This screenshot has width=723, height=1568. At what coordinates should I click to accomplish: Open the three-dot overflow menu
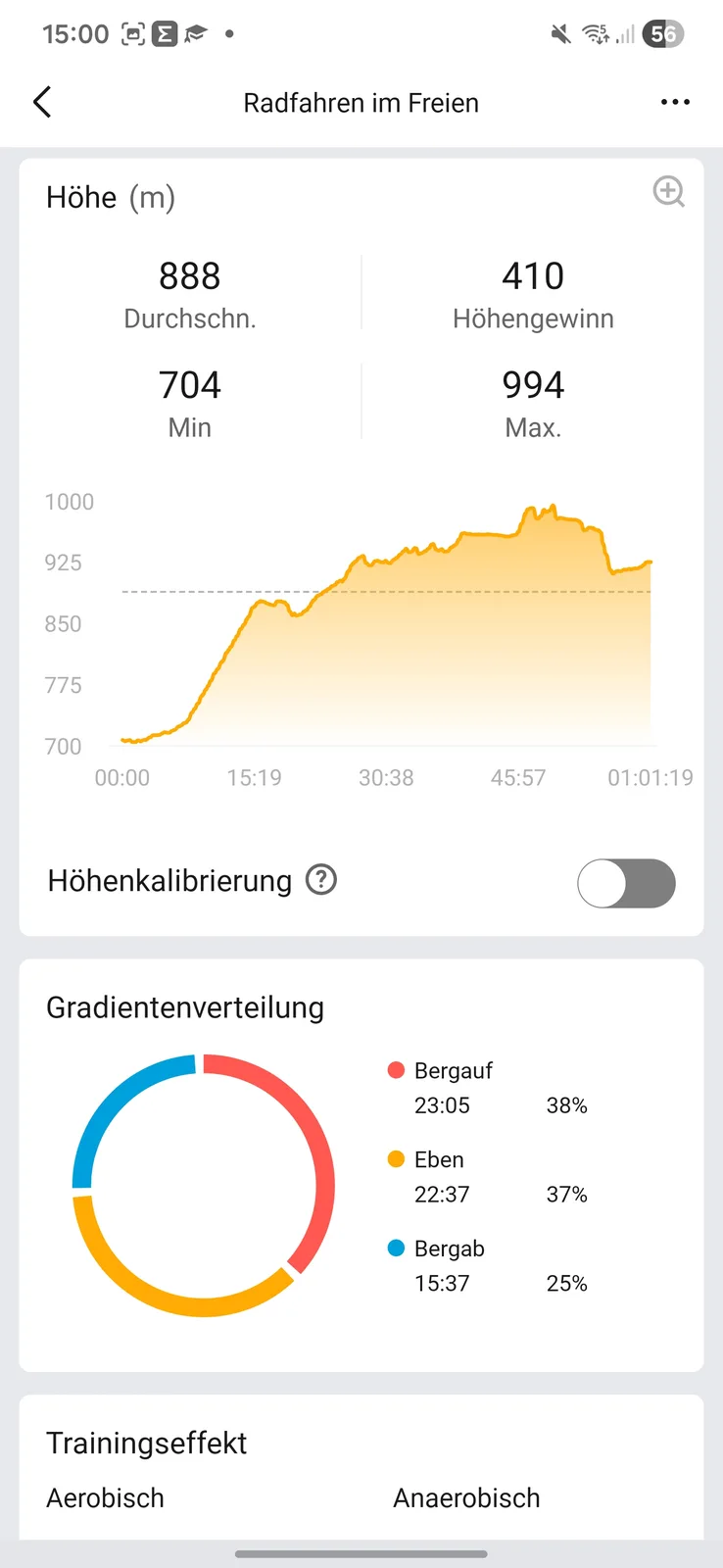(x=675, y=102)
